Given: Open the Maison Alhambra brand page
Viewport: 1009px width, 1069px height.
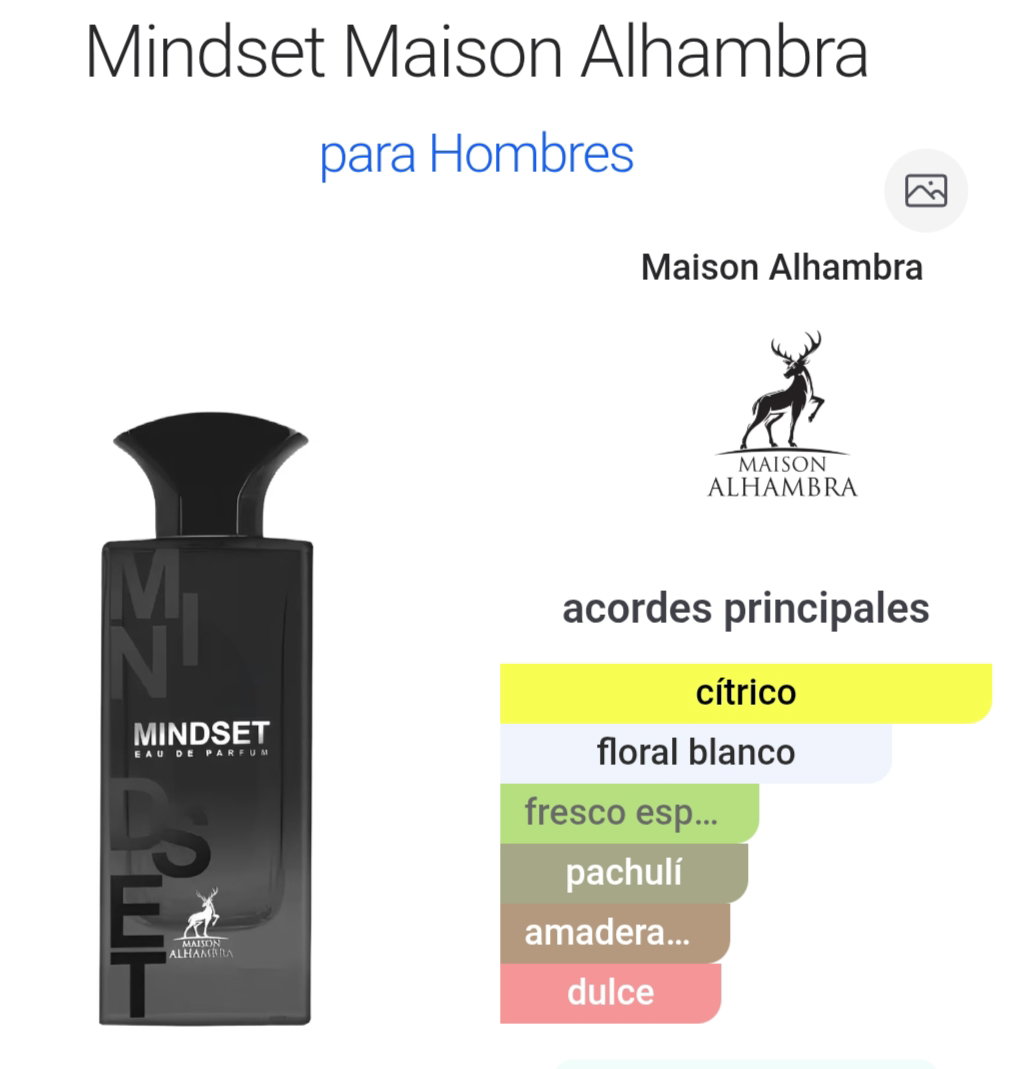Looking at the screenshot, I should [781, 268].
